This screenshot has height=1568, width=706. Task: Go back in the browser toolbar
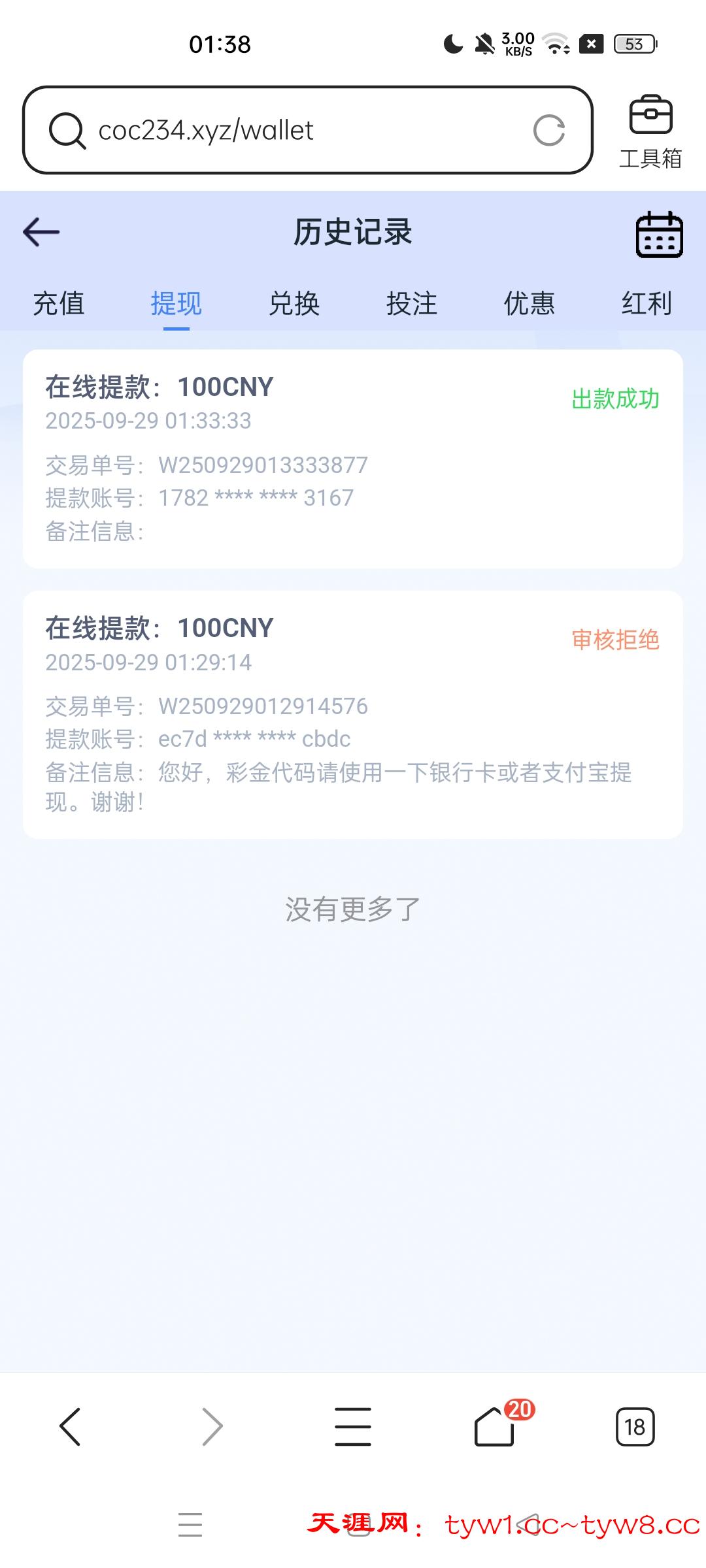pyautogui.click(x=71, y=1426)
